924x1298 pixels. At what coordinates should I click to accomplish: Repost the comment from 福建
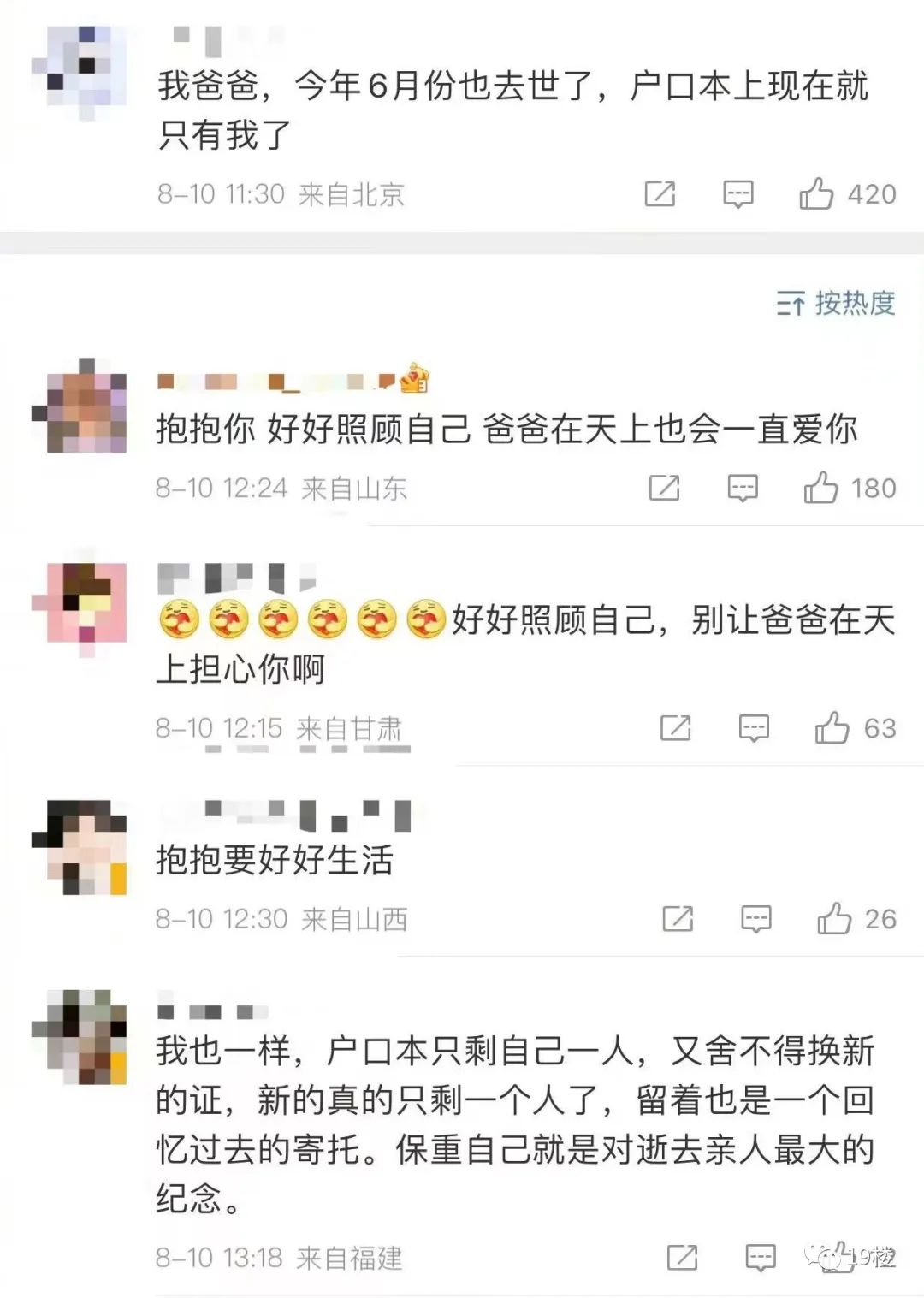[x=682, y=1257]
